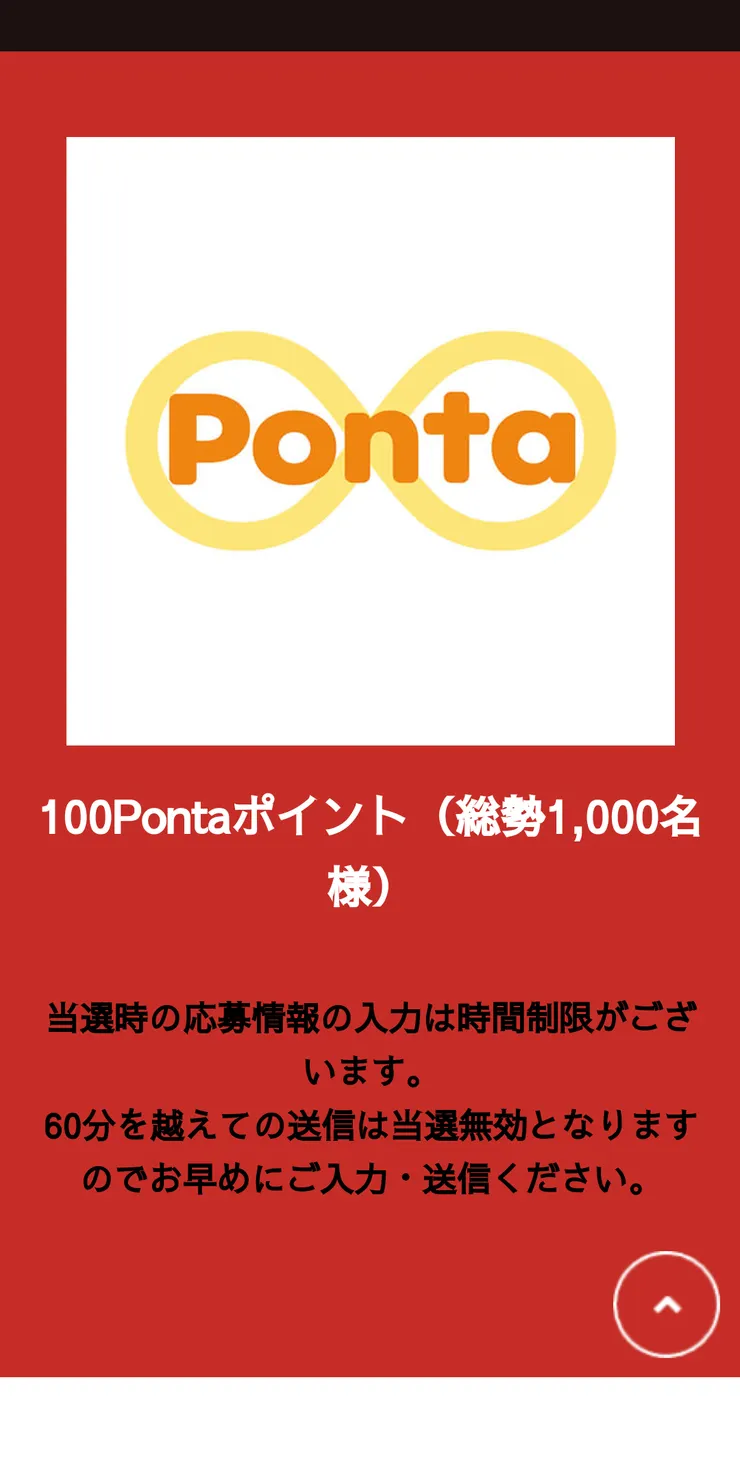
Task: Click the circular scroll-to-top arrow icon
Action: click(666, 1302)
